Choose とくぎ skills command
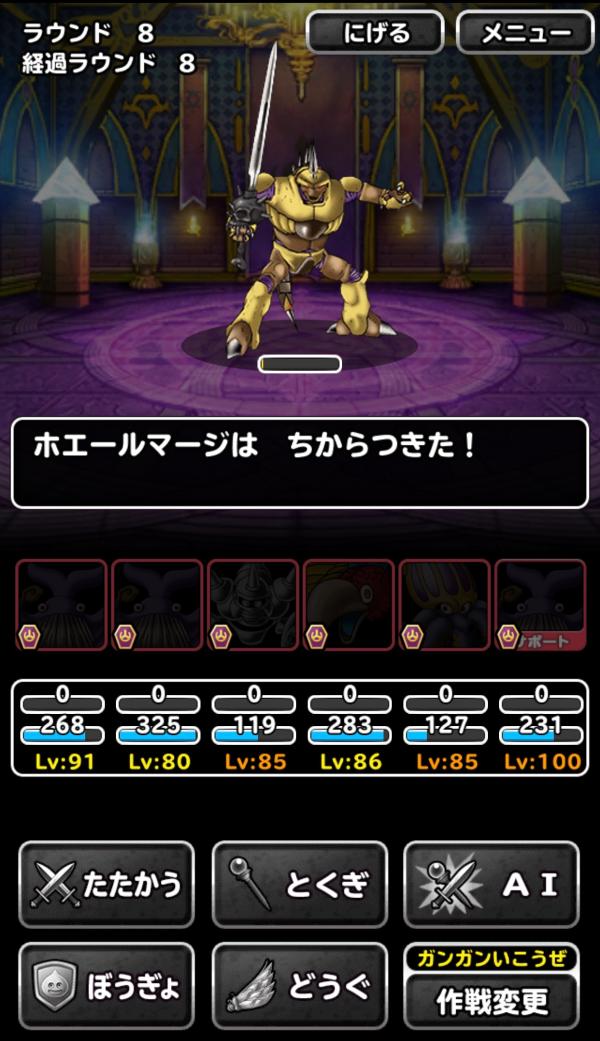The height and width of the screenshot is (1041, 600). pos(299,884)
